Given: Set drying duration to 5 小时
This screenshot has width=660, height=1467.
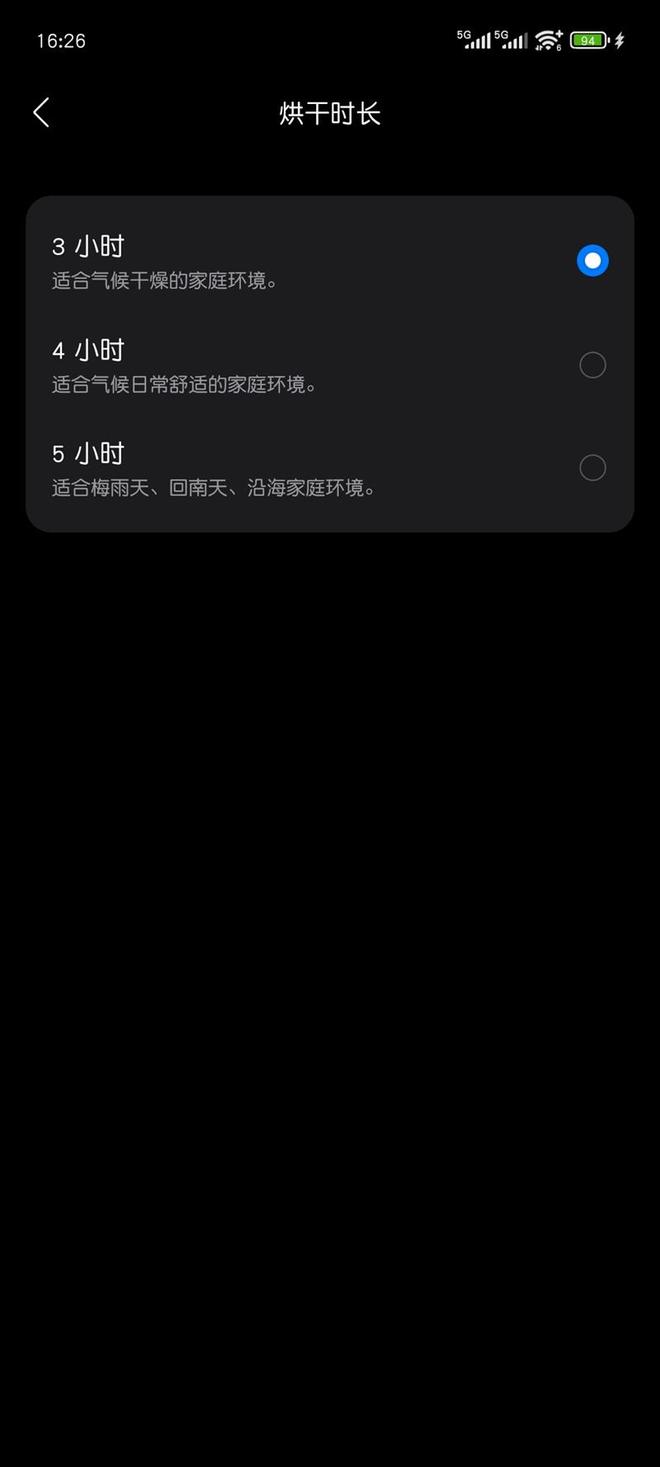Looking at the screenshot, I should (592, 468).
